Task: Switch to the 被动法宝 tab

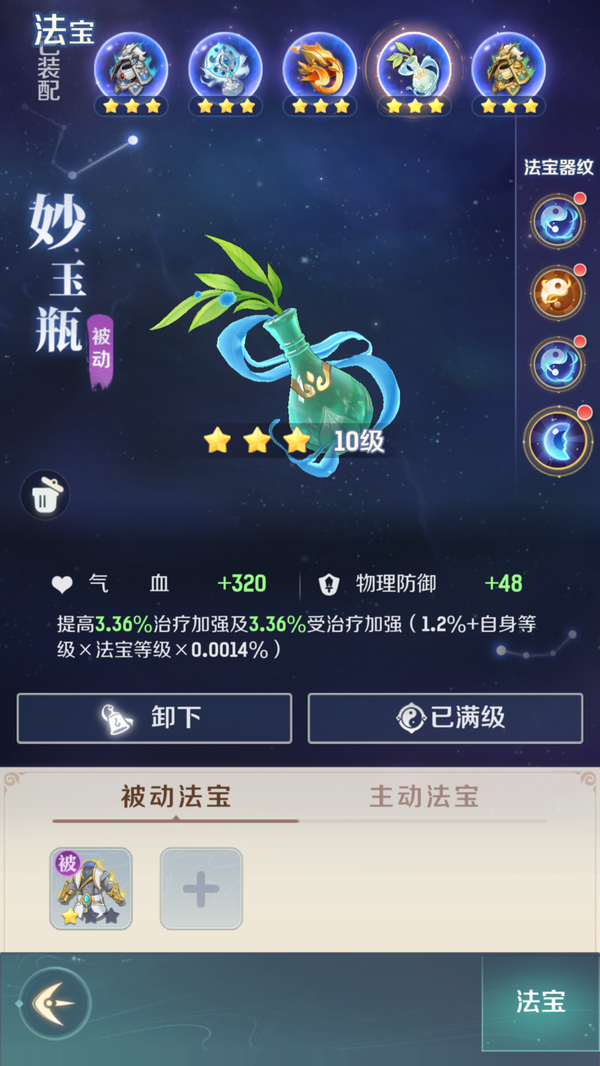Action: coord(176,797)
